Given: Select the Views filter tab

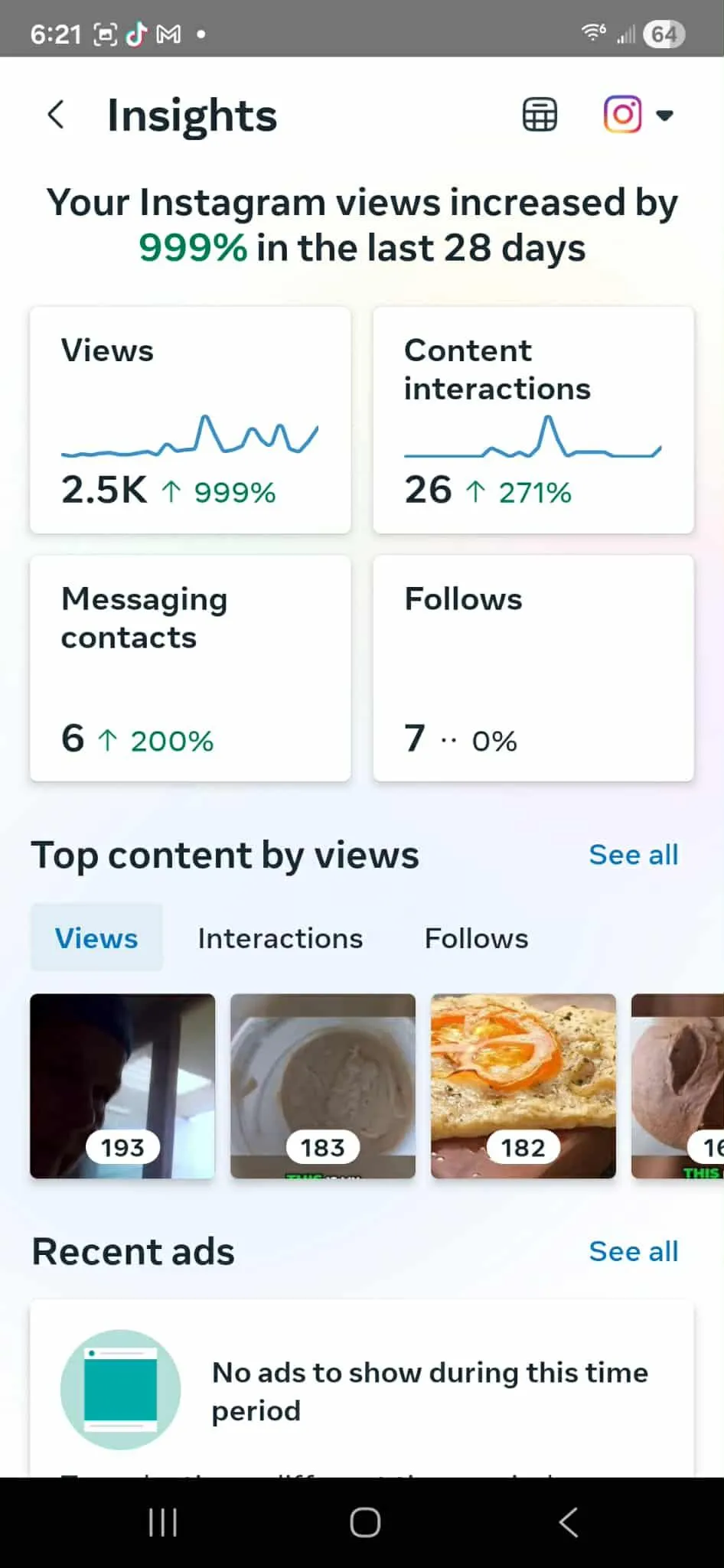Looking at the screenshot, I should click(96, 938).
